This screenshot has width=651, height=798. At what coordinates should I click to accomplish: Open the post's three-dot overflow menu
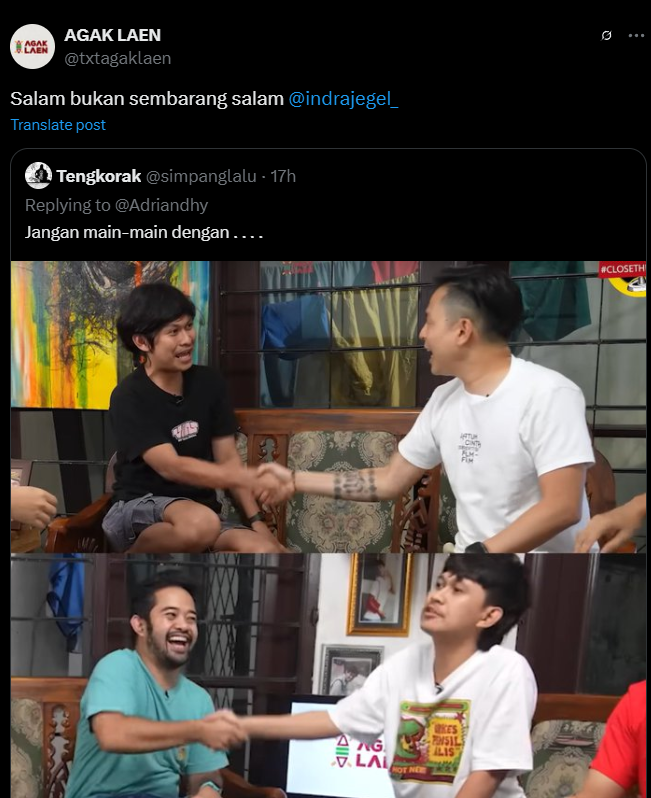[636, 35]
